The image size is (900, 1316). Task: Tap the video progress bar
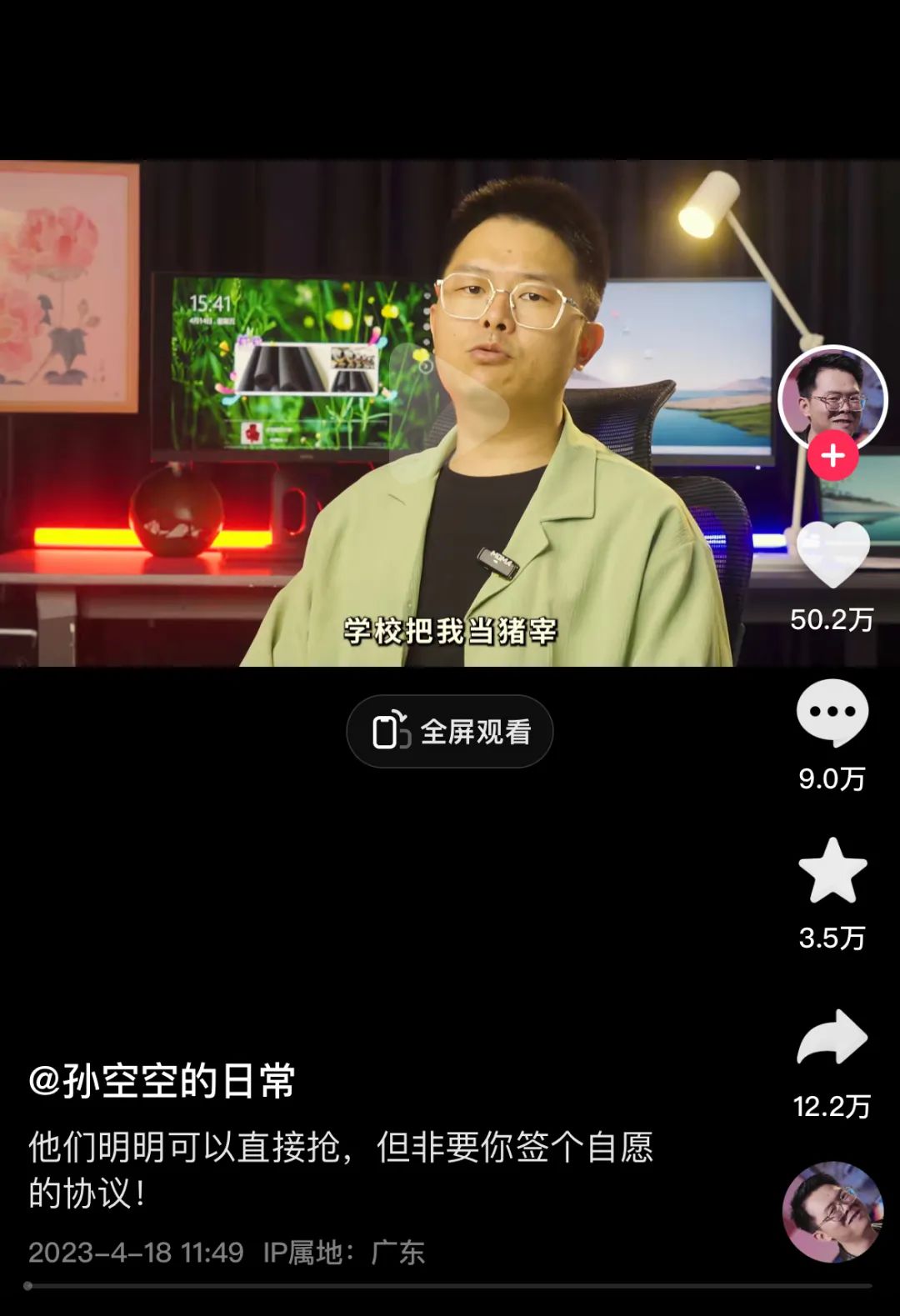tap(450, 1286)
